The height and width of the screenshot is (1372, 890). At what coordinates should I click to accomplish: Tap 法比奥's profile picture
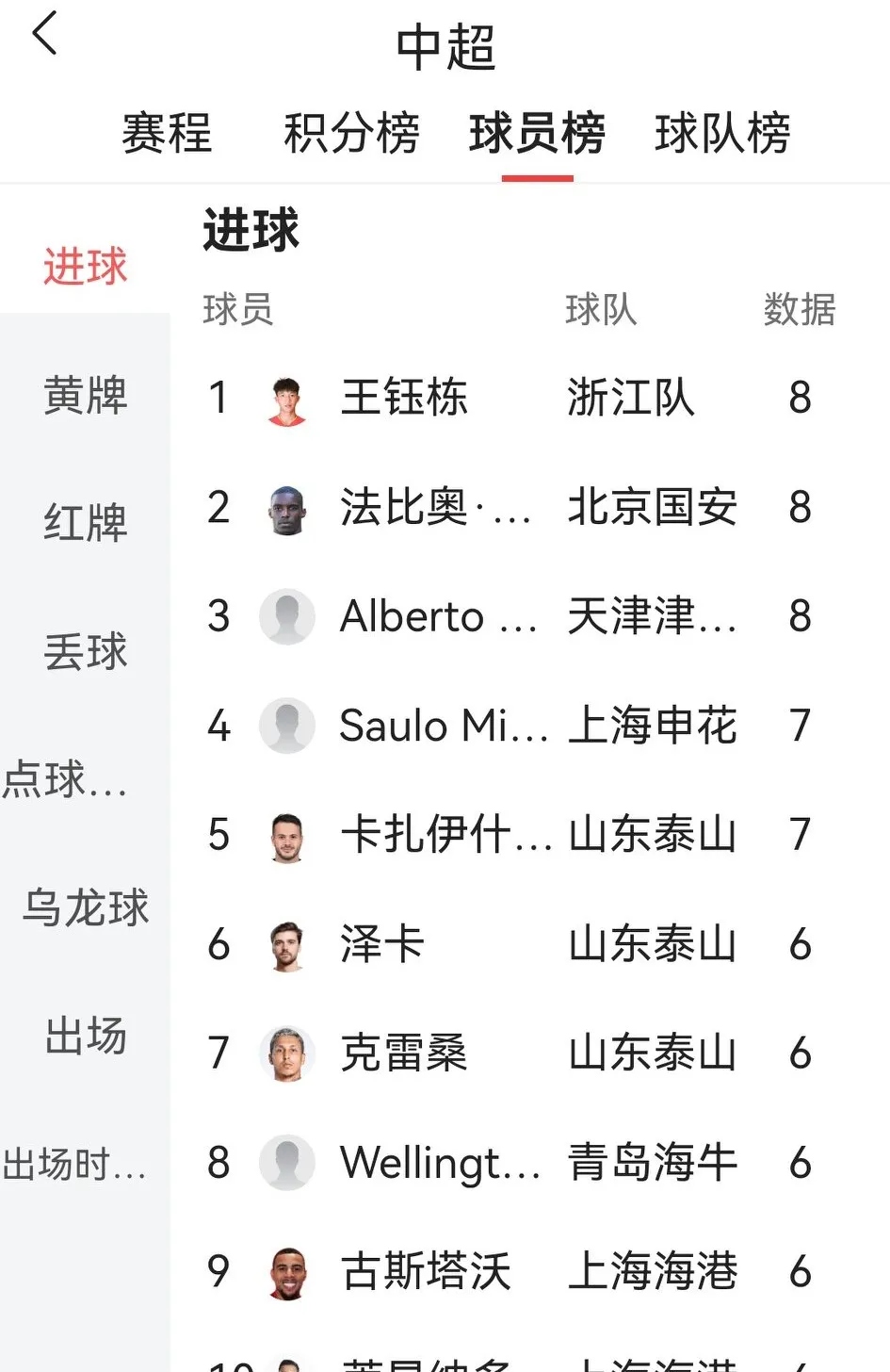[286, 507]
